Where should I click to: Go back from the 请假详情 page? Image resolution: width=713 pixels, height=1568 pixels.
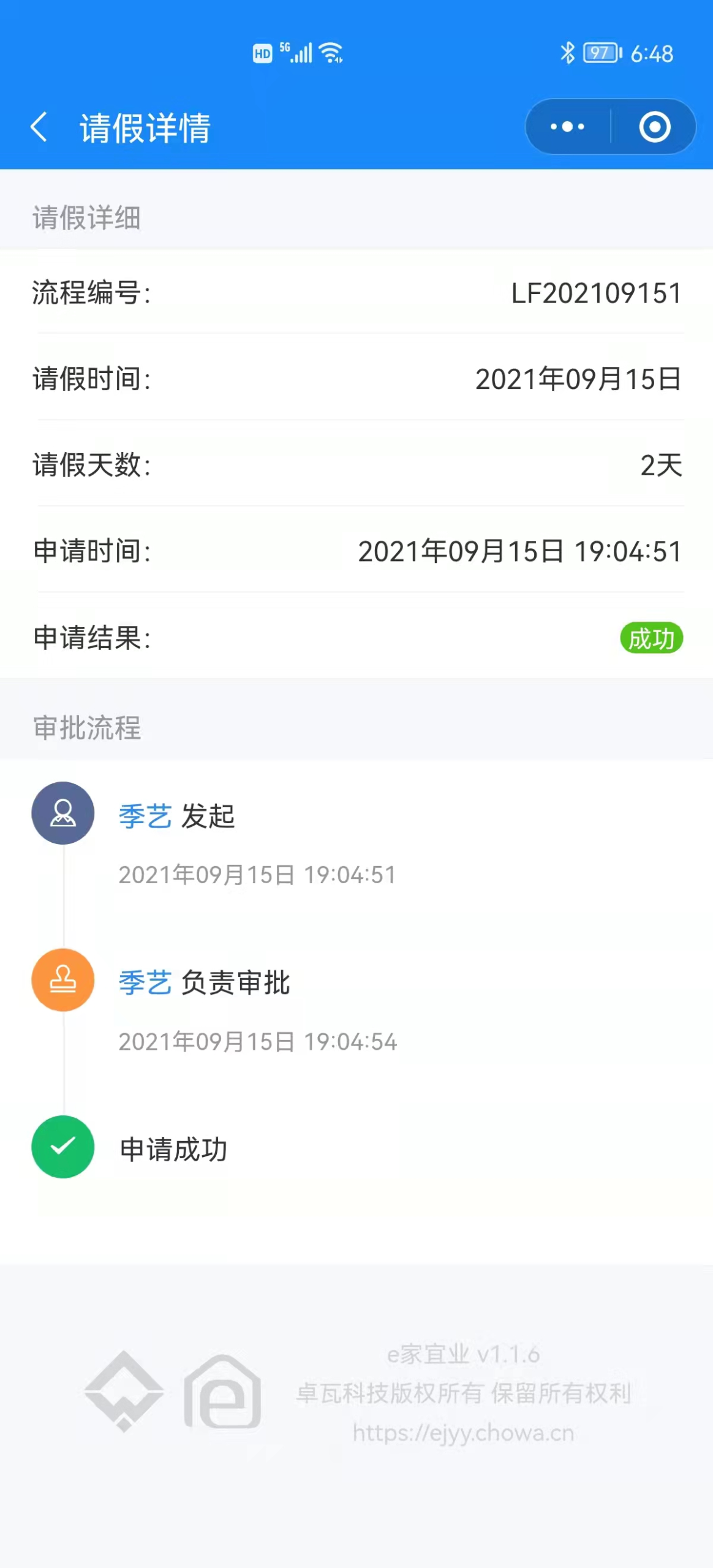pos(39,127)
